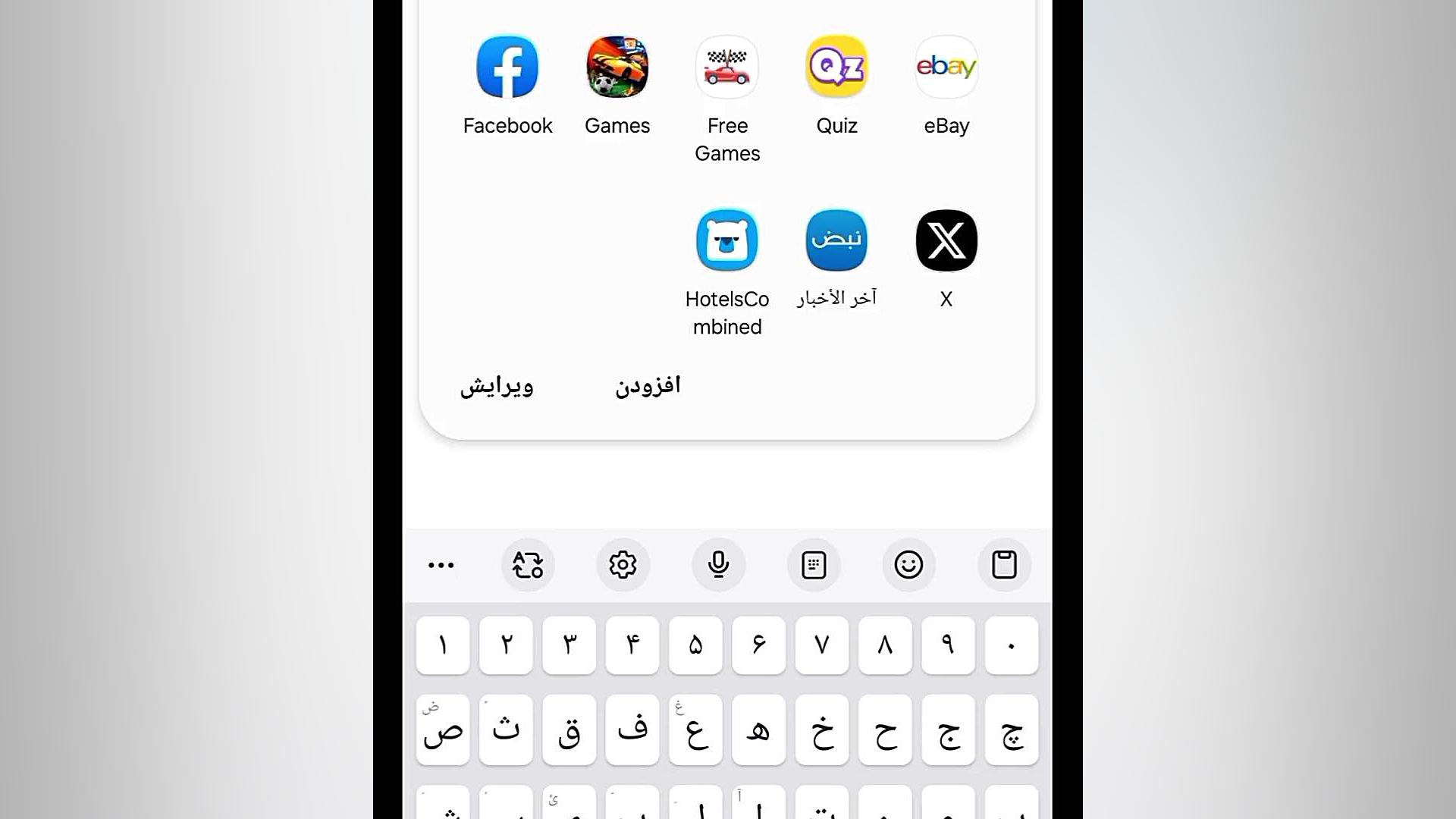The height and width of the screenshot is (819, 1456).
Task: Open the keyboard clipboard
Action: (x=1004, y=565)
